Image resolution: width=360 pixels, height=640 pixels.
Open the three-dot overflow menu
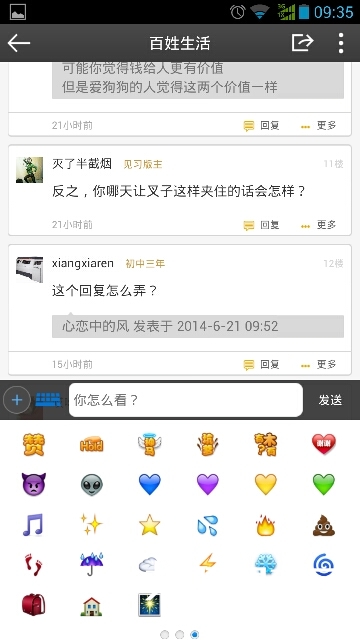point(341,43)
